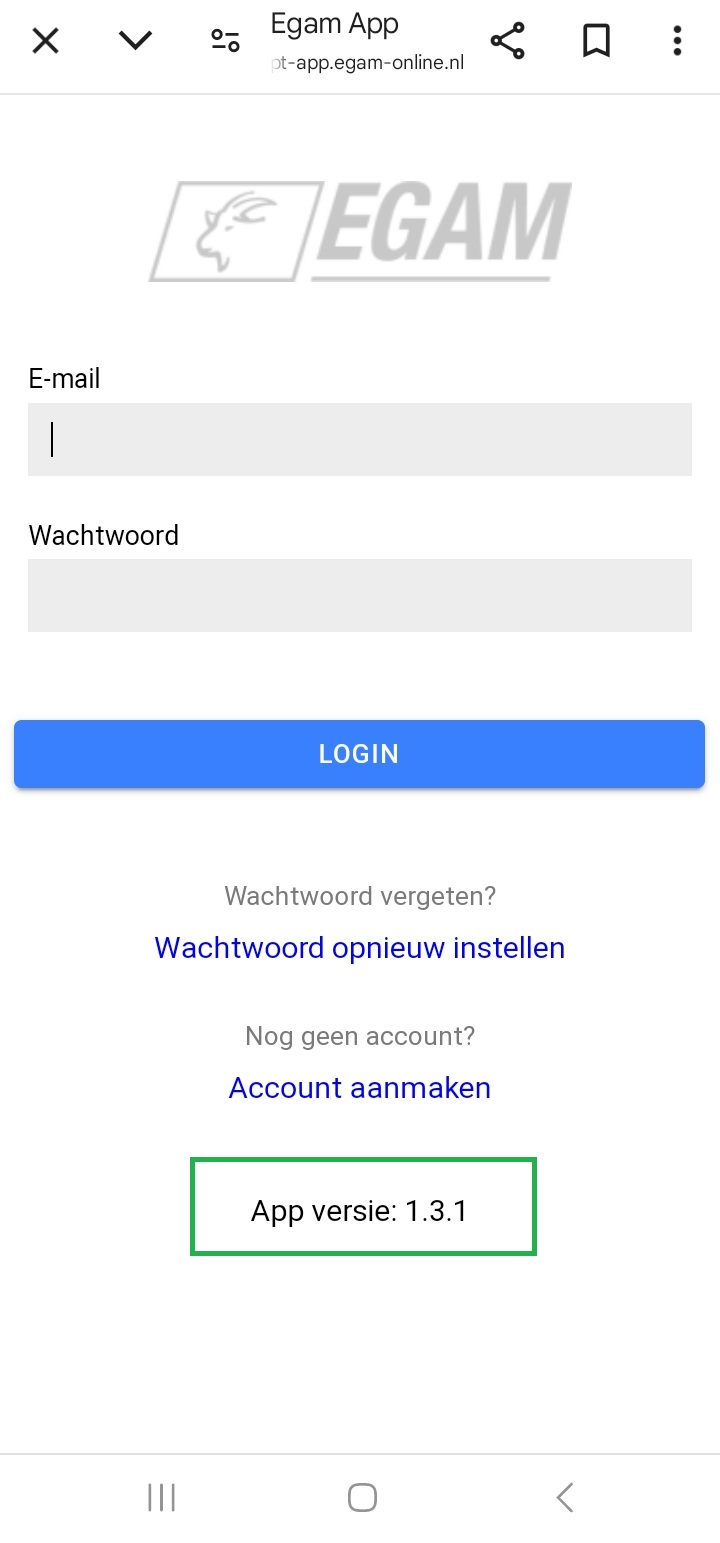
Task: Follow the Account aanmaken link
Action: [360, 1087]
